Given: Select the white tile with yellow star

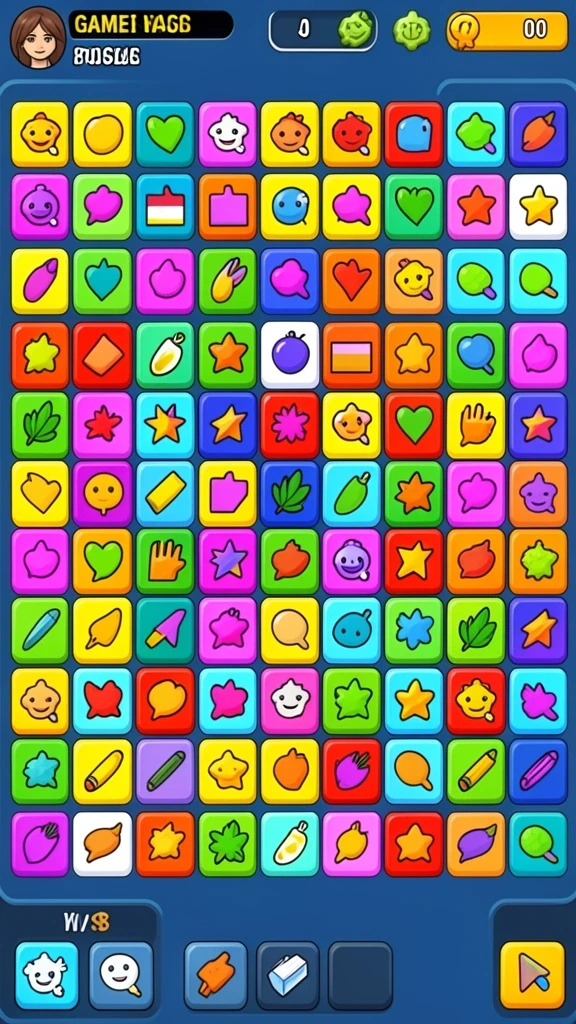Looking at the screenshot, I should pos(538,206).
